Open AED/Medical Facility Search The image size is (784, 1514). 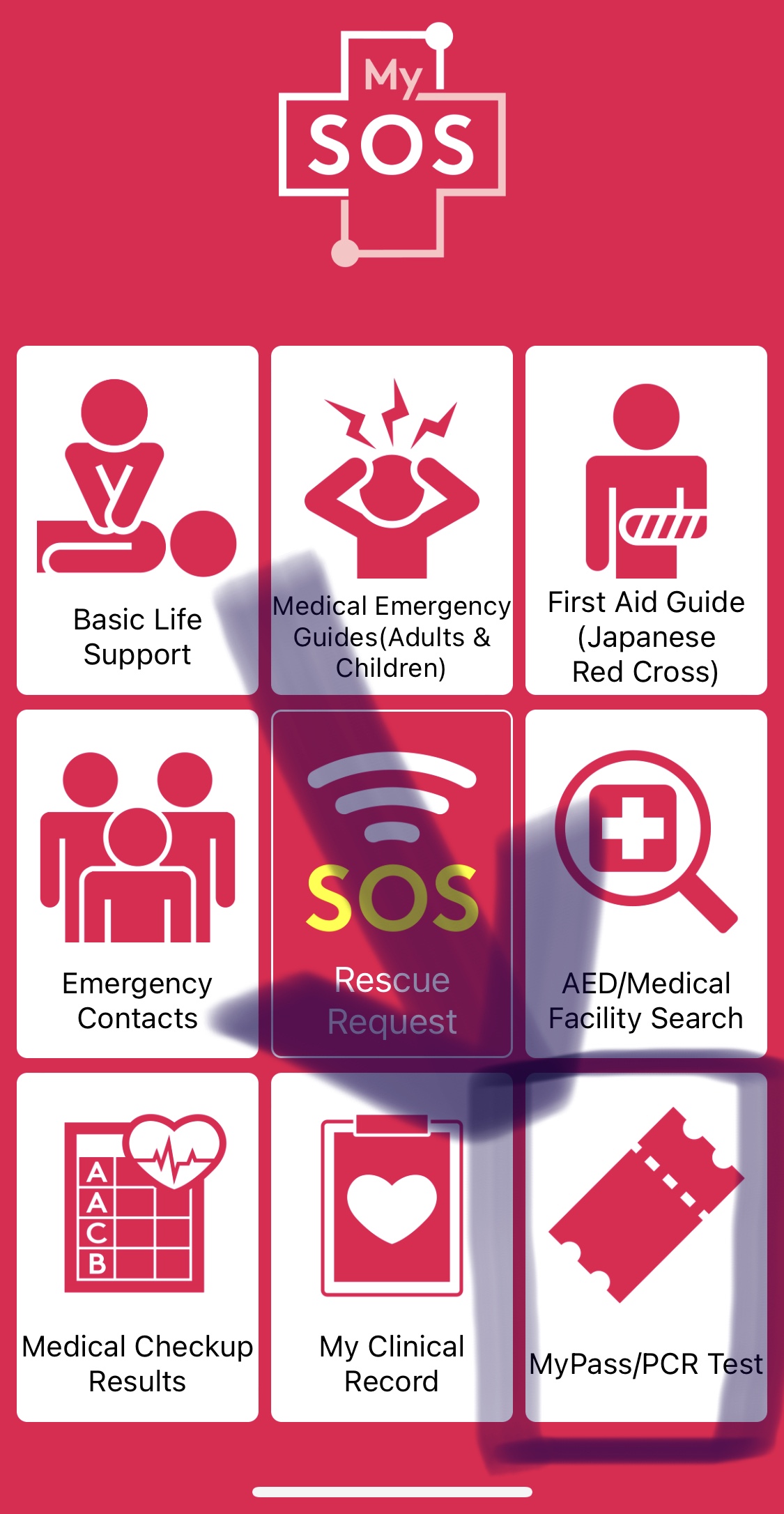(646, 883)
